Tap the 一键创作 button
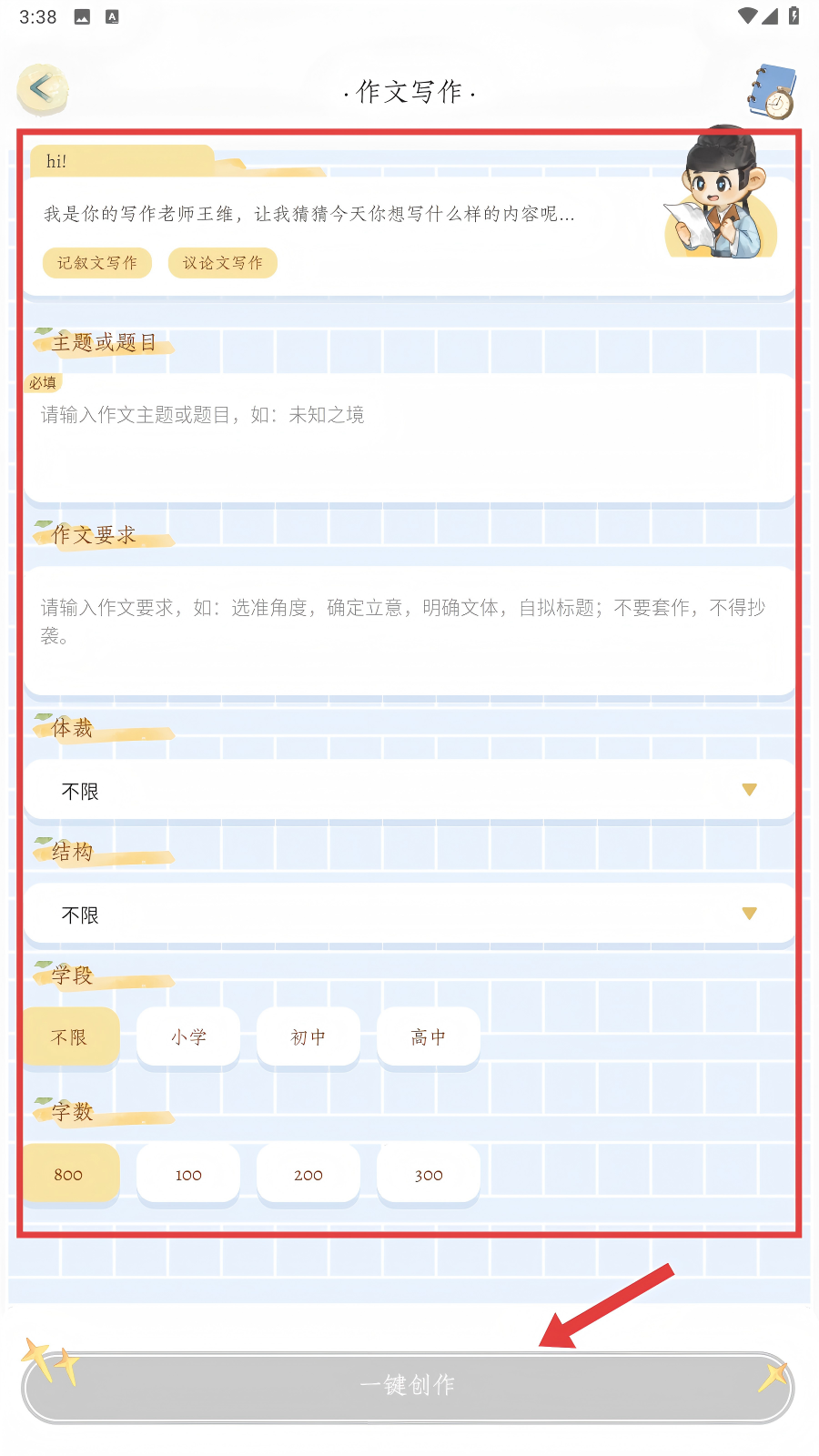 [x=408, y=1386]
